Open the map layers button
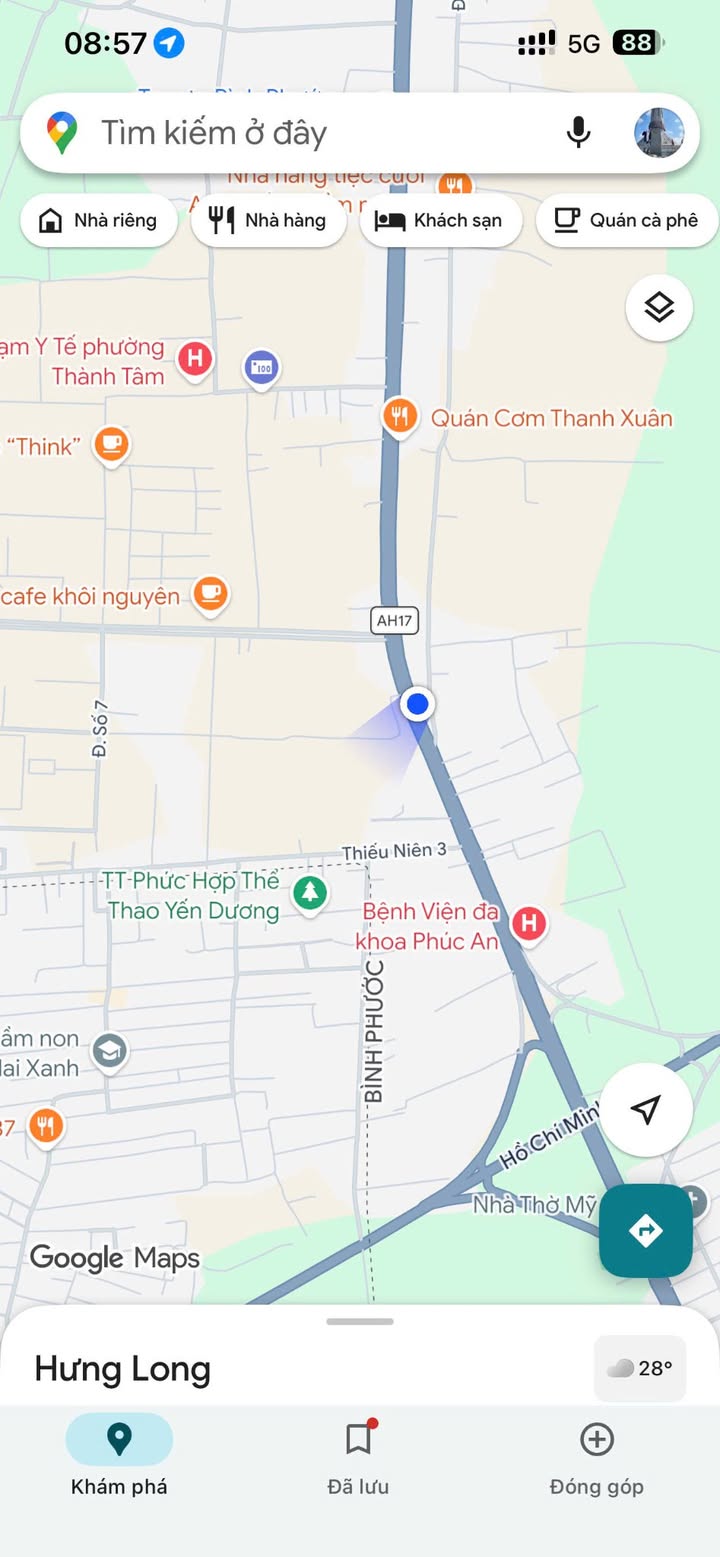This screenshot has width=720, height=1557. click(659, 308)
